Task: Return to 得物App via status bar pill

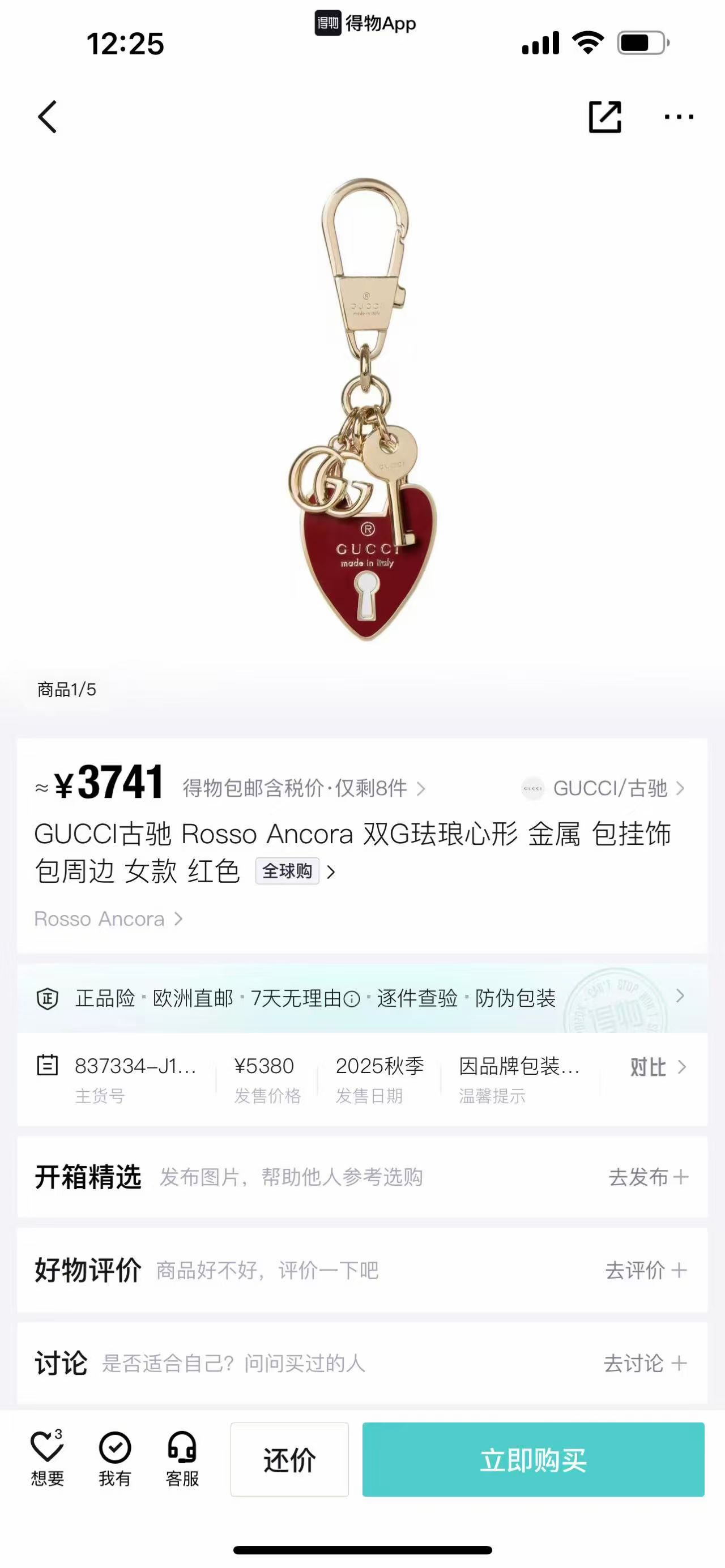Action: (365, 23)
